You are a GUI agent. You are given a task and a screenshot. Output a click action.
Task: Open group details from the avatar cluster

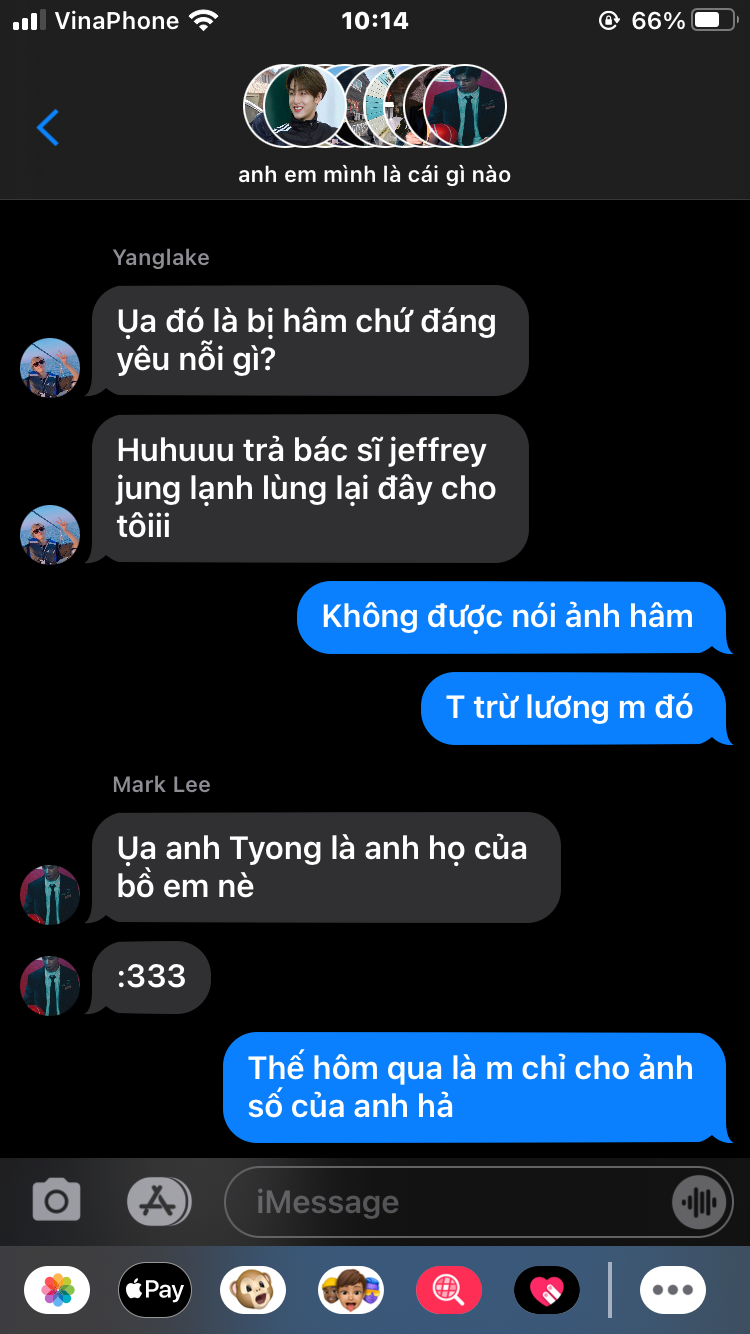tap(375, 106)
